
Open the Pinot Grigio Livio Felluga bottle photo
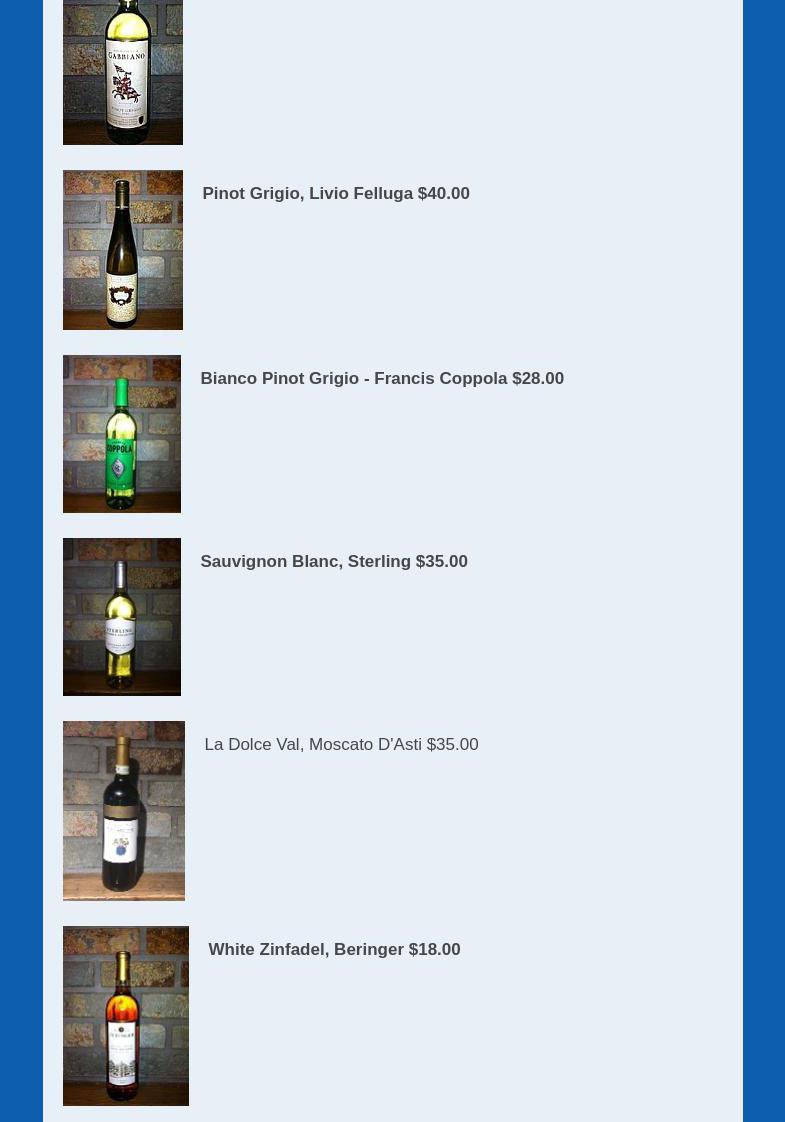[122, 250]
